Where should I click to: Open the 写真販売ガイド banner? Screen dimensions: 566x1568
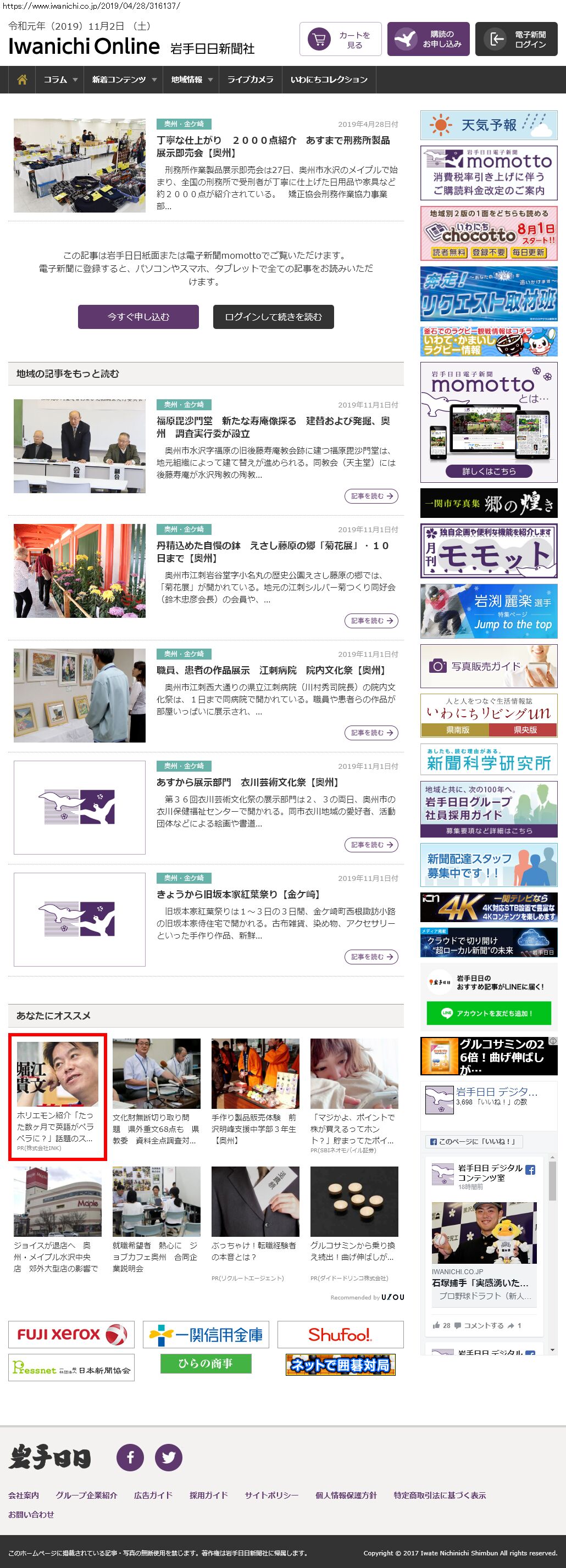[x=489, y=666]
